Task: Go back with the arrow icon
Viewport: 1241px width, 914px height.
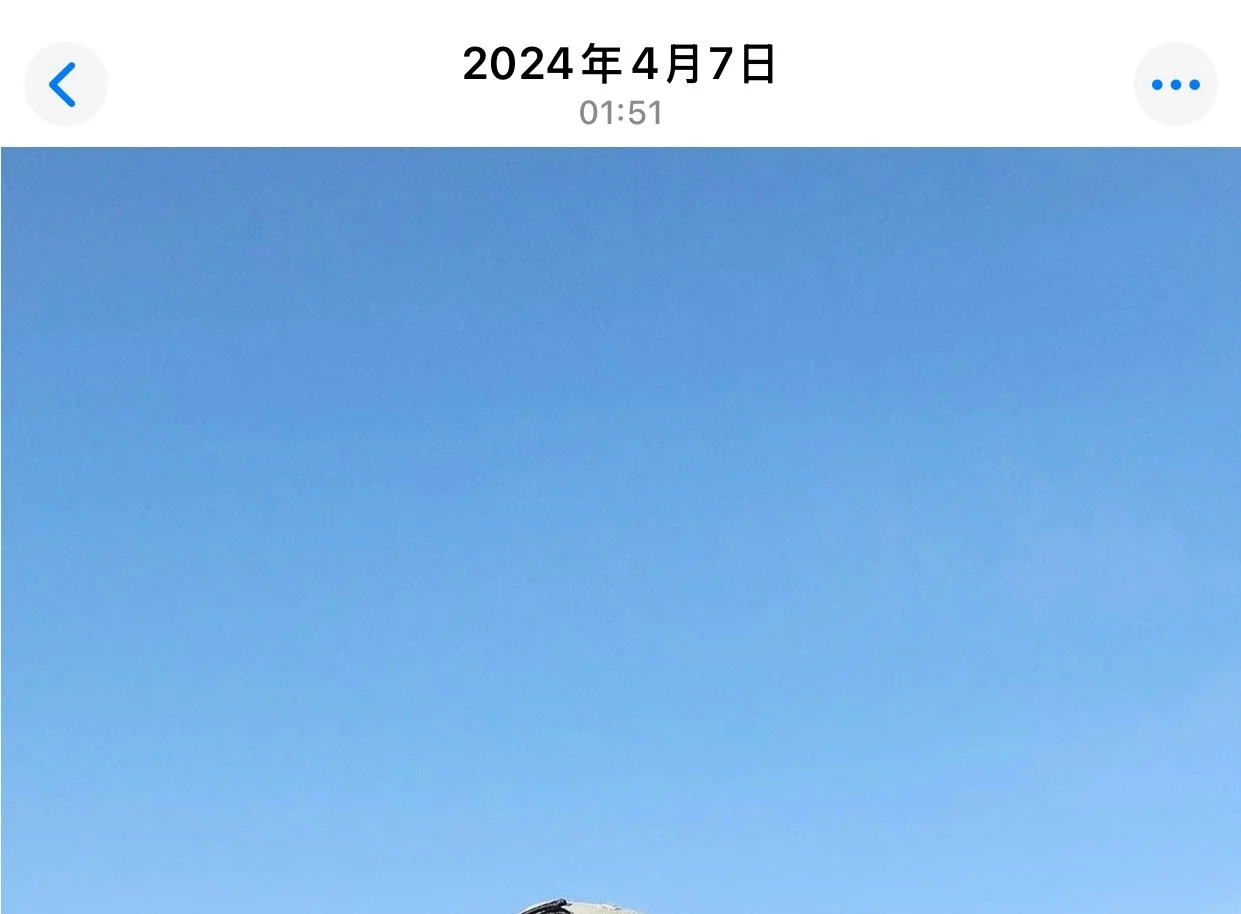Action: (x=65, y=85)
